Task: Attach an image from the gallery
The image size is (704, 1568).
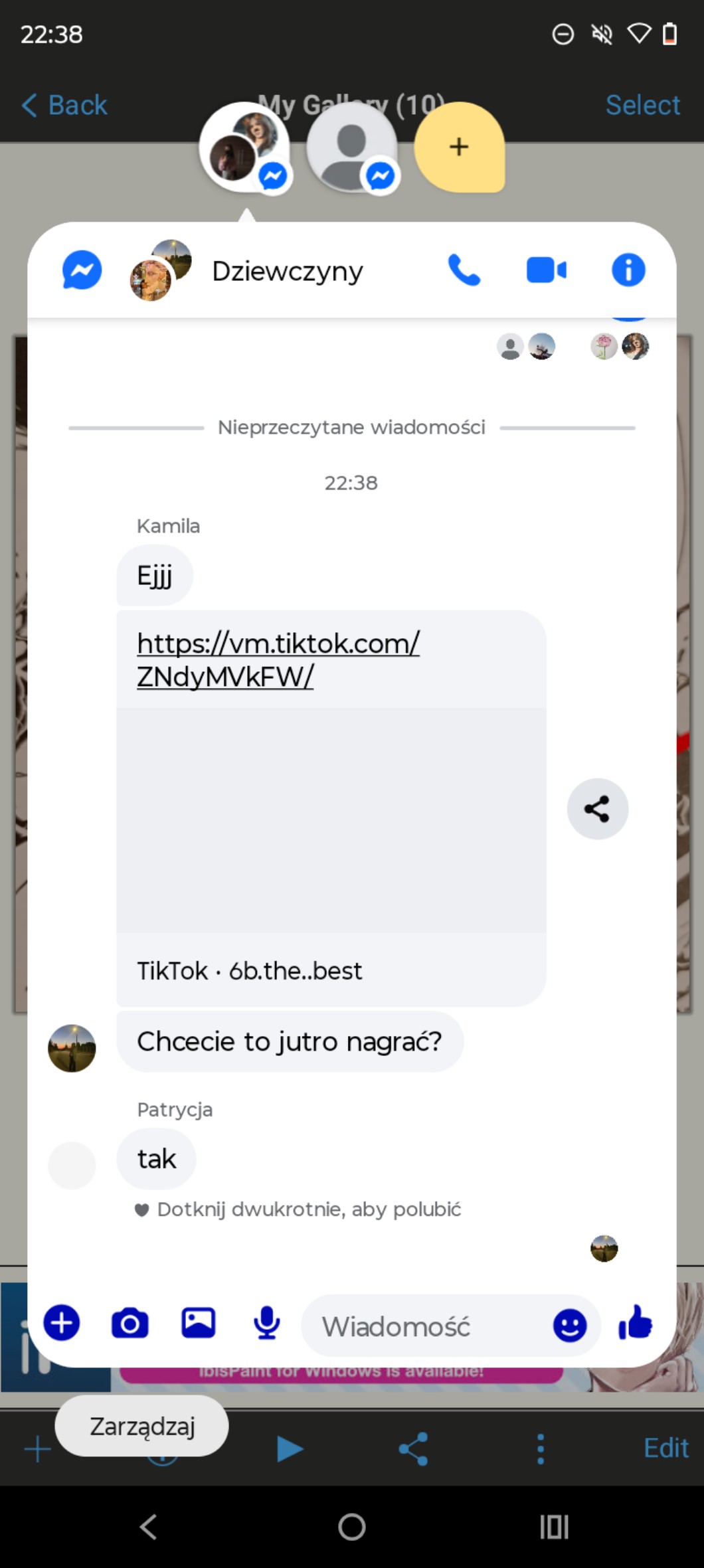Action: (198, 1323)
